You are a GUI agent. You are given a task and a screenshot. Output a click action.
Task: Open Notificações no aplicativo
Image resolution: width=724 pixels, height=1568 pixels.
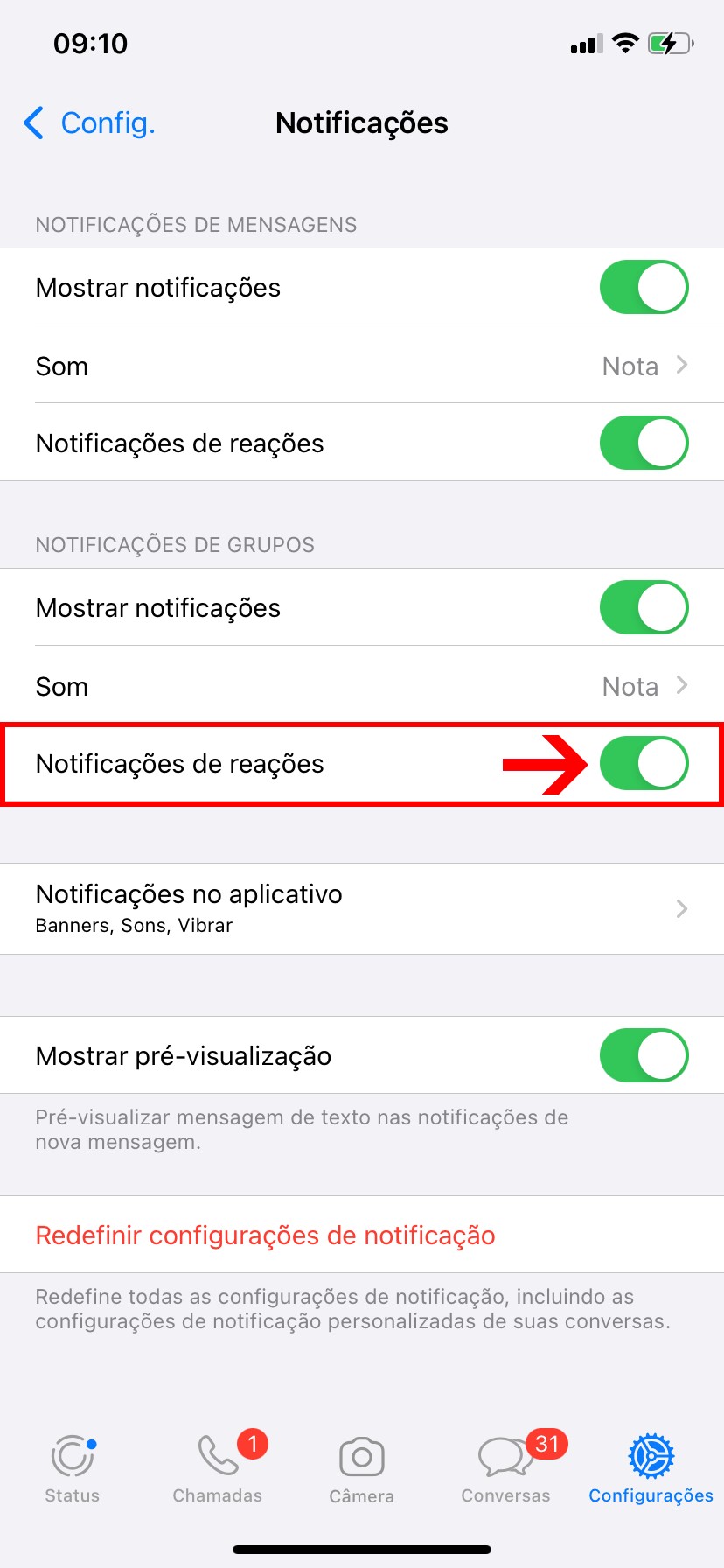pyautogui.click(x=362, y=908)
